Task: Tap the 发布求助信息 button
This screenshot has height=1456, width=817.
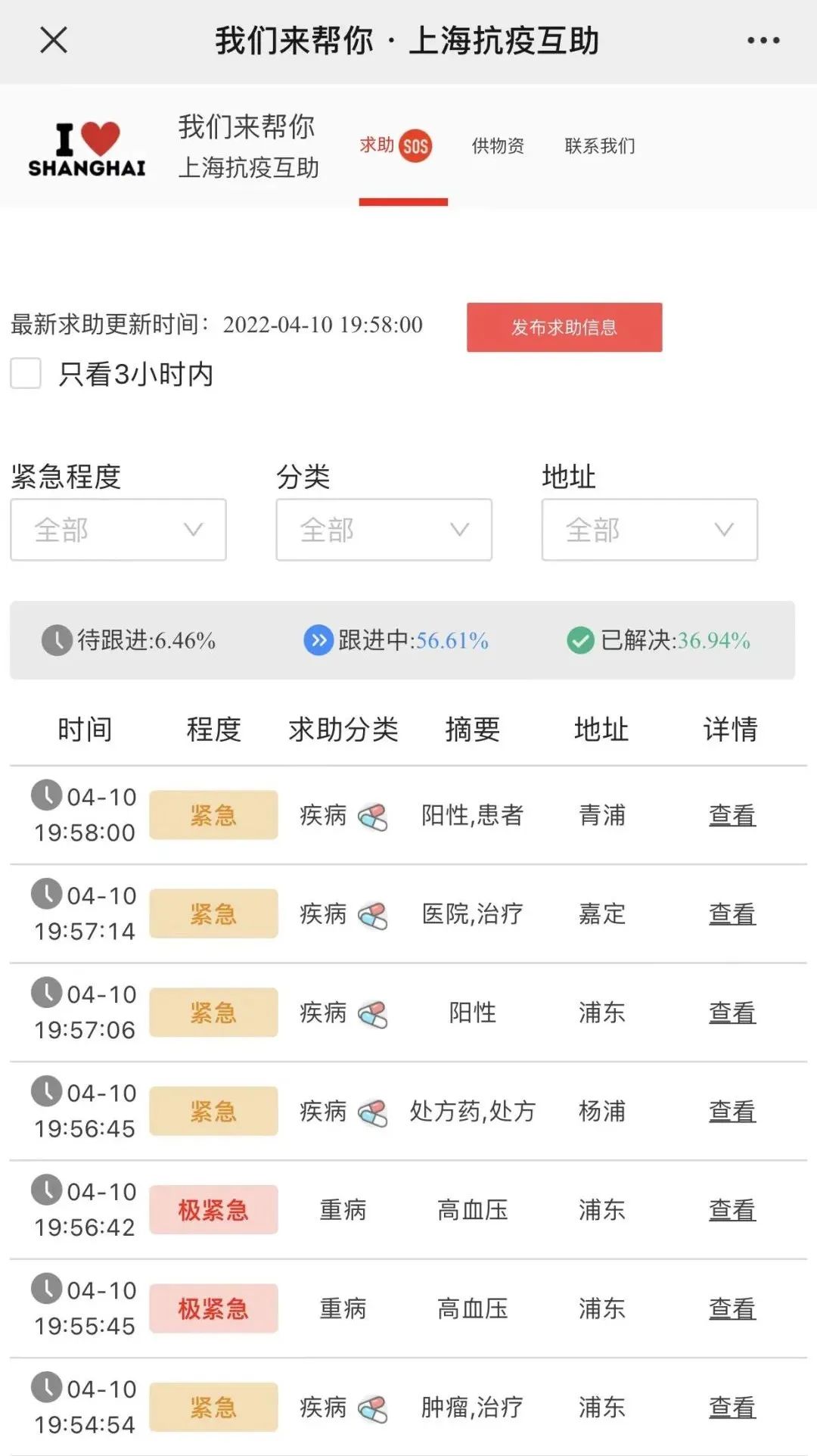Action: [x=564, y=327]
